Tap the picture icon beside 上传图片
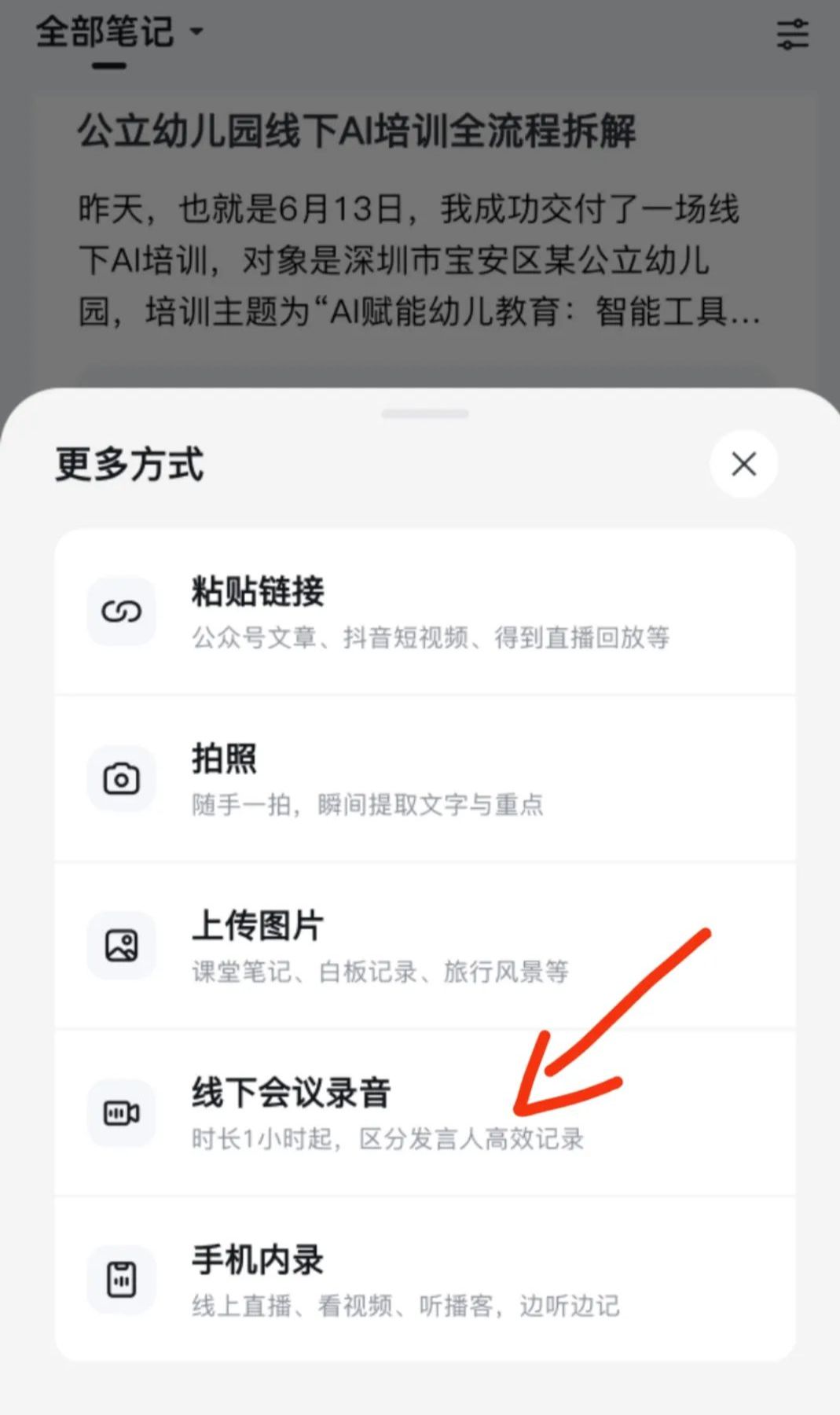Screen dimensions: 840x1415 pos(121,946)
